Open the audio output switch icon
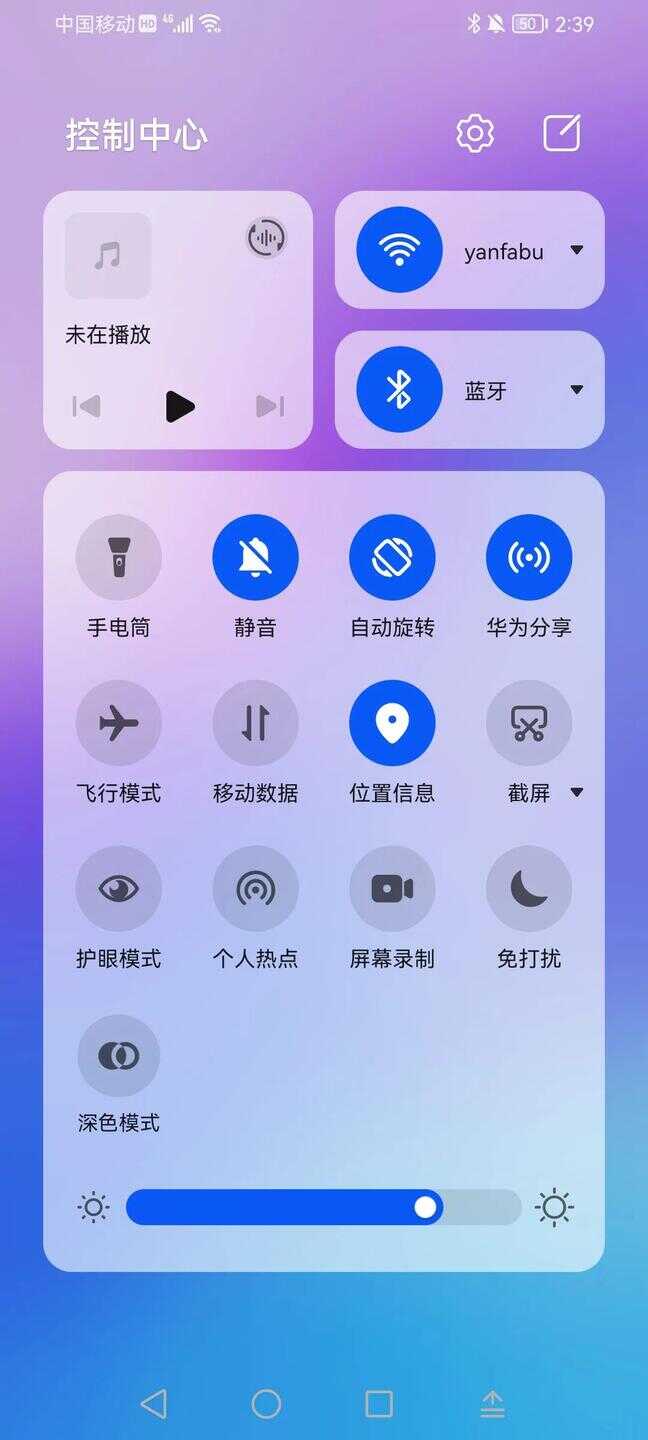648x1440 pixels. 266,238
